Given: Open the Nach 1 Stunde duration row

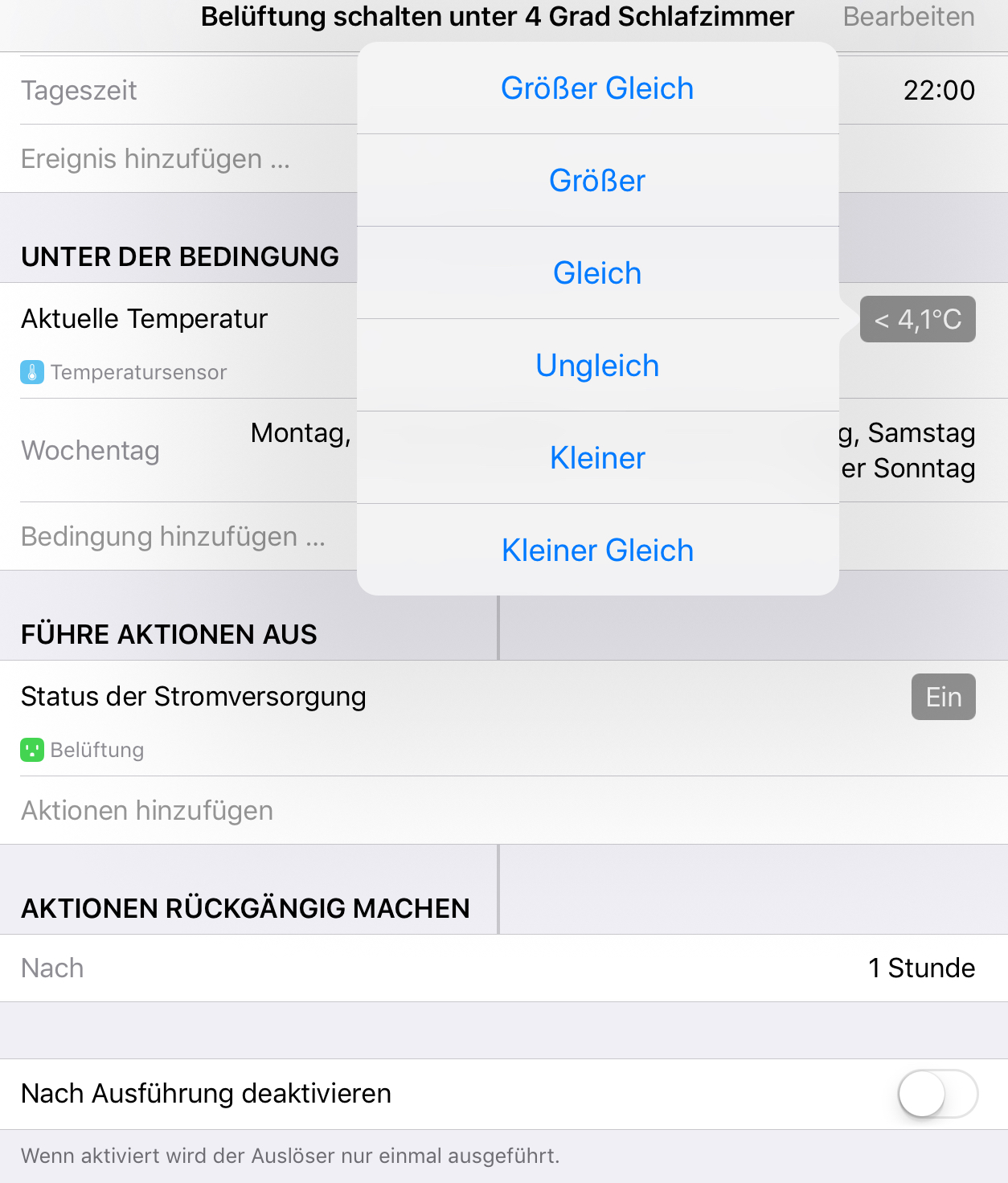Looking at the screenshot, I should point(504,968).
